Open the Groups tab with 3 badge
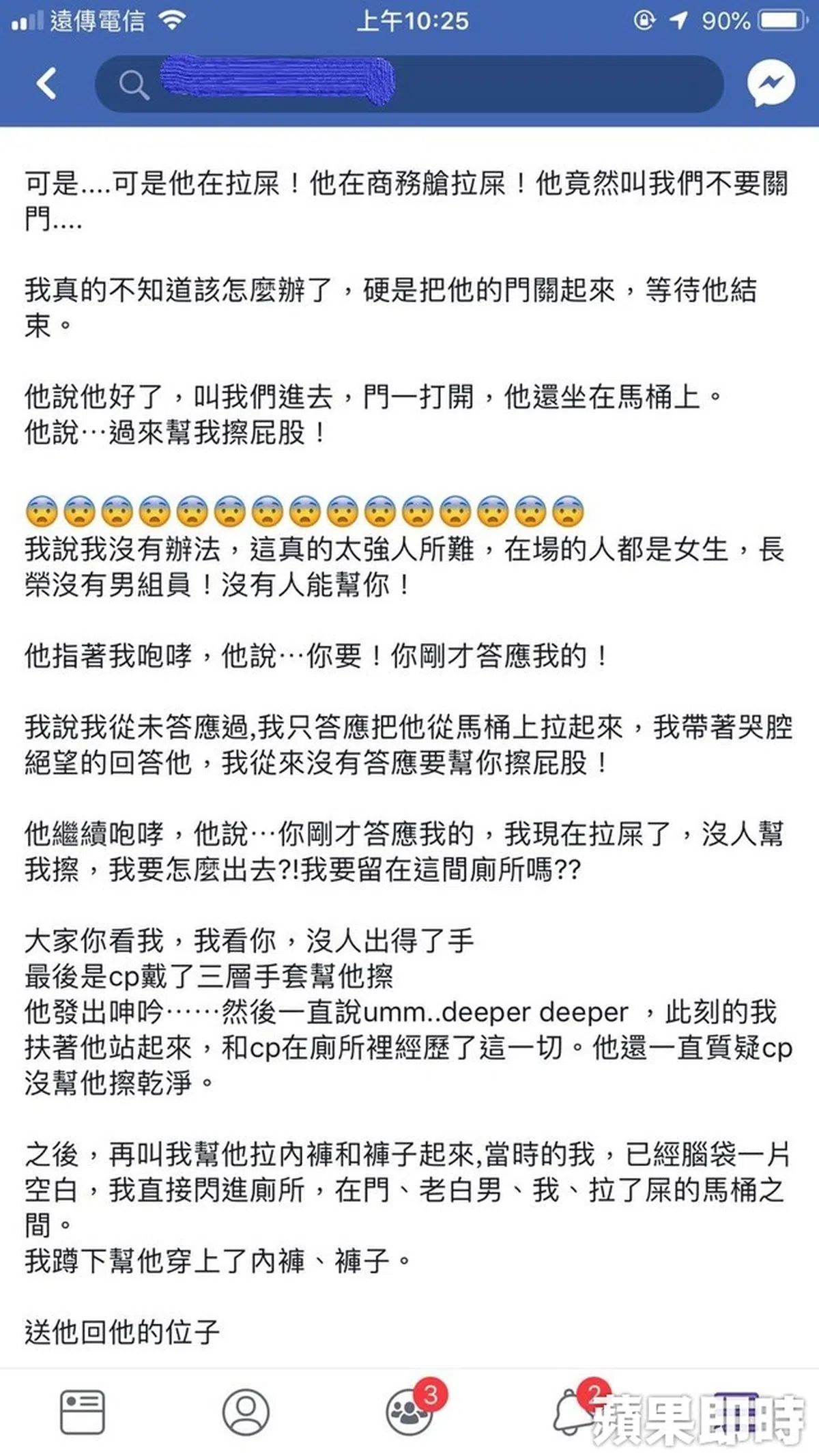 click(409, 1412)
